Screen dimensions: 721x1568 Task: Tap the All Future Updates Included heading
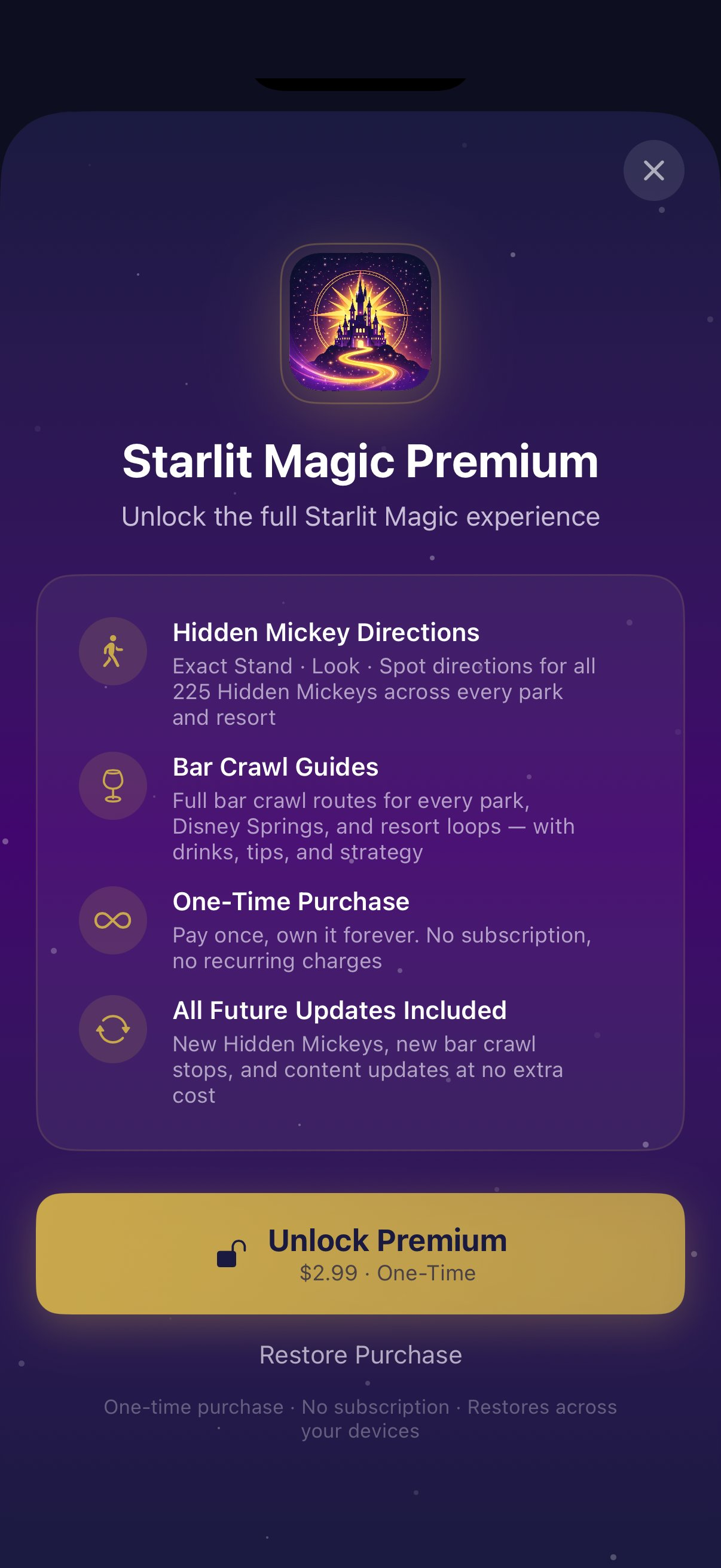coord(340,1010)
